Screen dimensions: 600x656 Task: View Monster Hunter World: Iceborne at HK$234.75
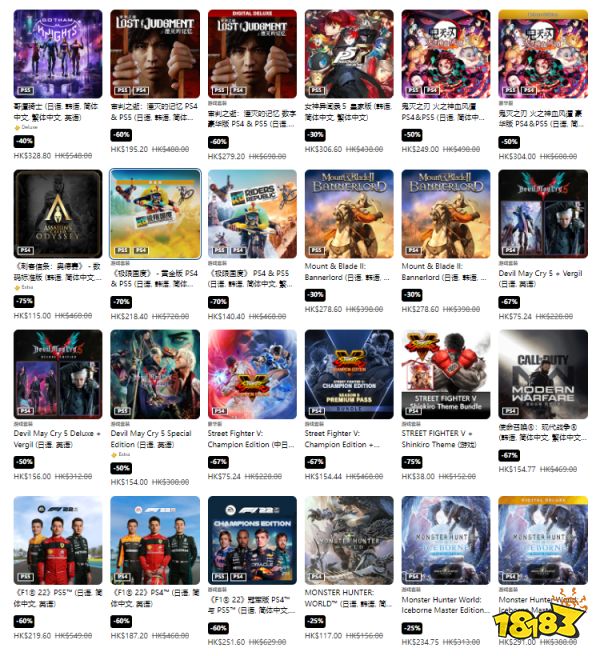point(446,540)
